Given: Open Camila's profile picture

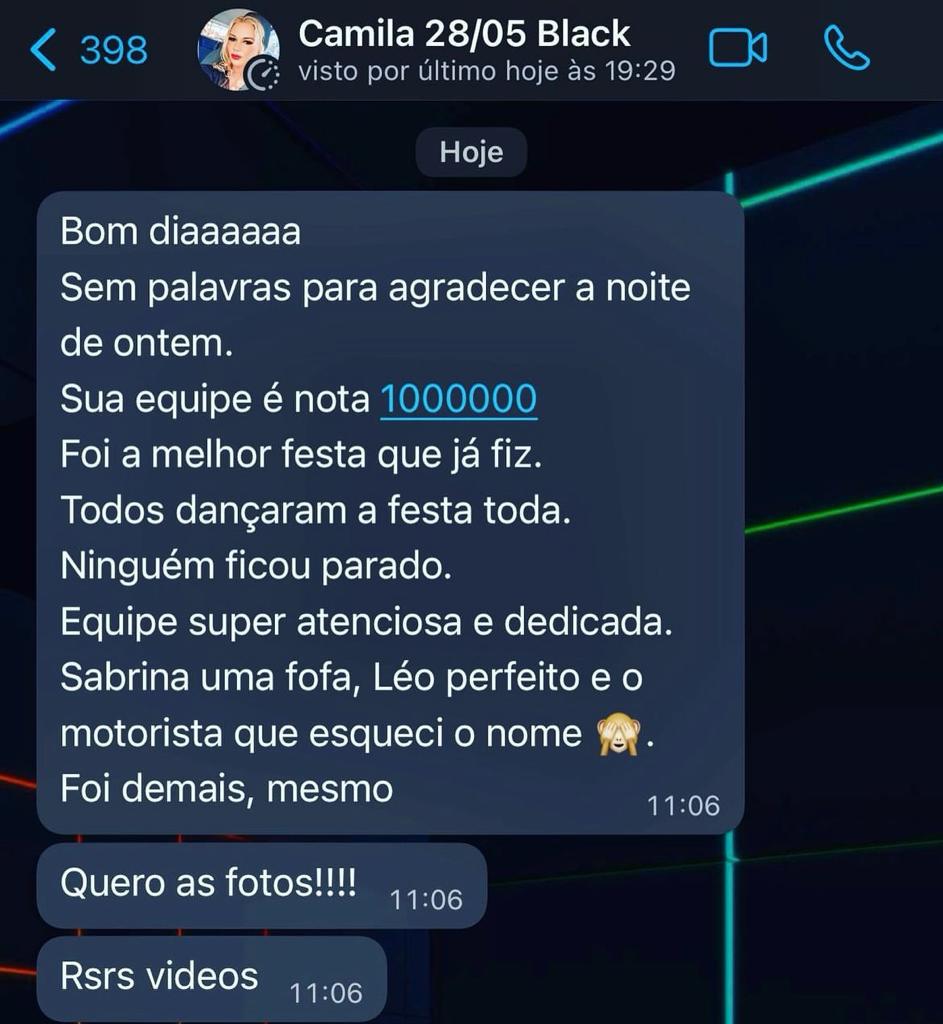Looking at the screenshot, I should 238,50.
